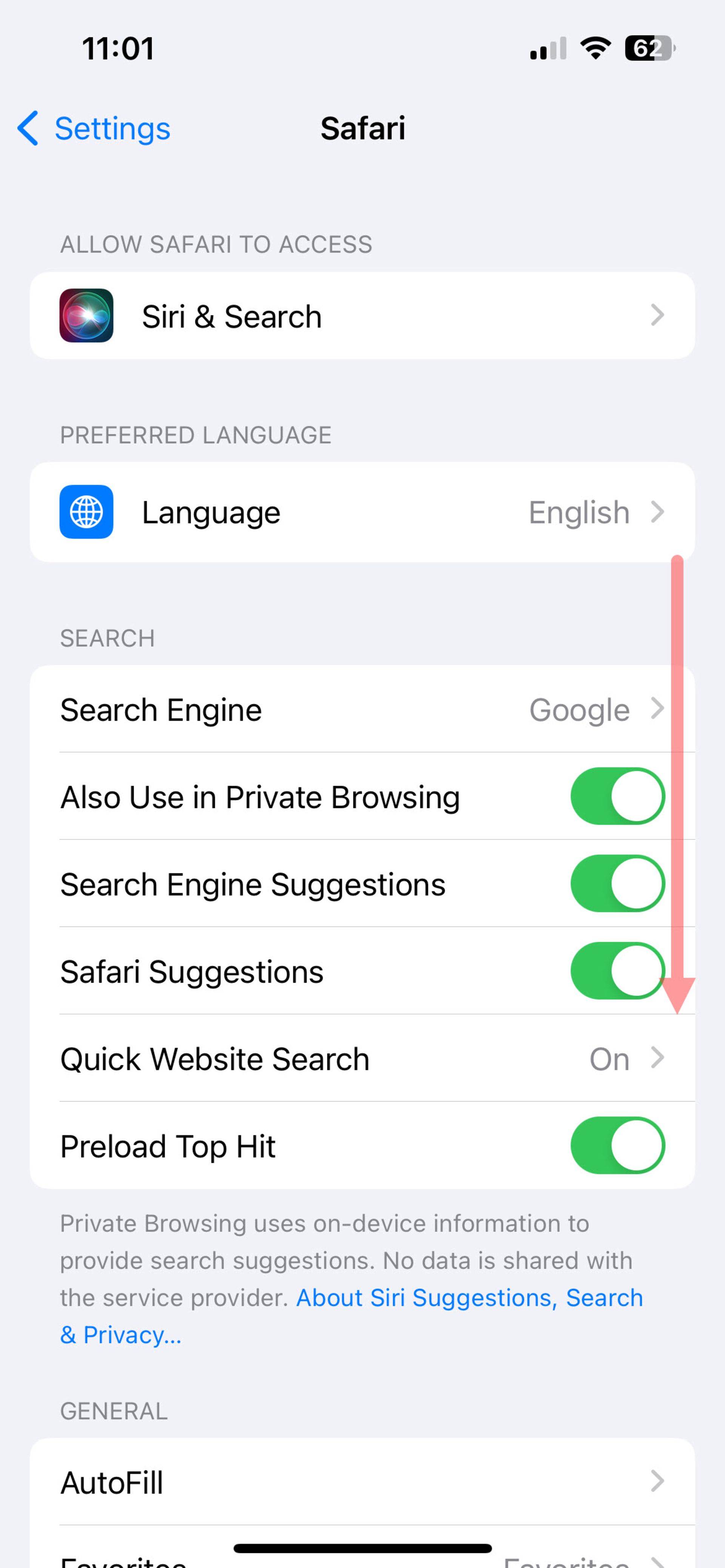
Task: Change the Search Engine from Google
Action: [x=362, y=709]
